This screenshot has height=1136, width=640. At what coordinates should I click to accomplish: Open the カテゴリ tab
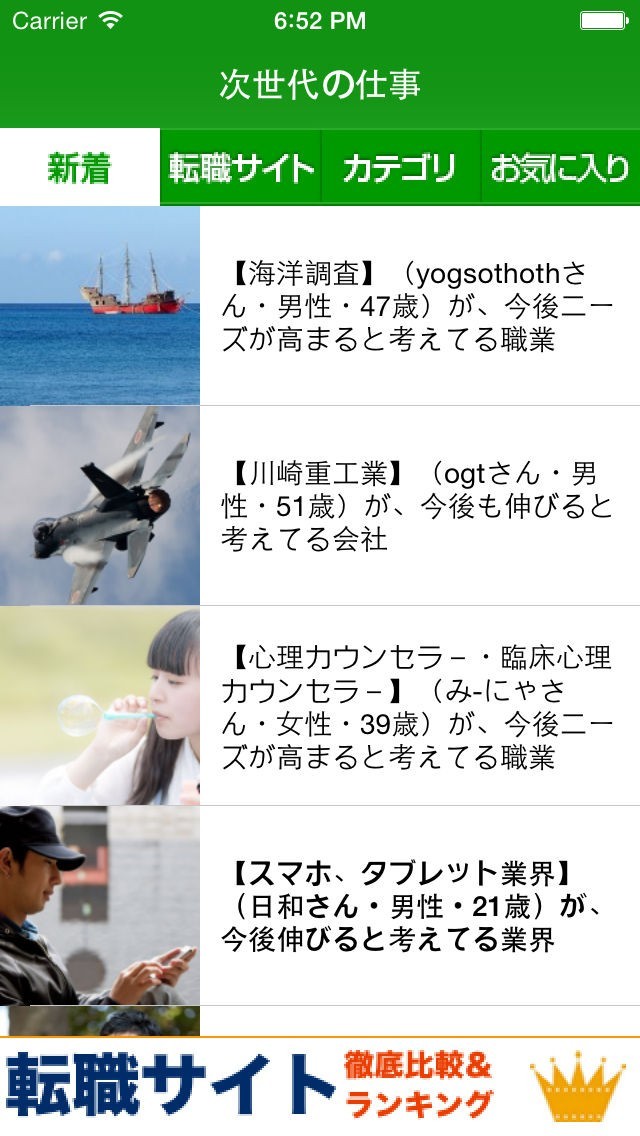tap(400, 167)
